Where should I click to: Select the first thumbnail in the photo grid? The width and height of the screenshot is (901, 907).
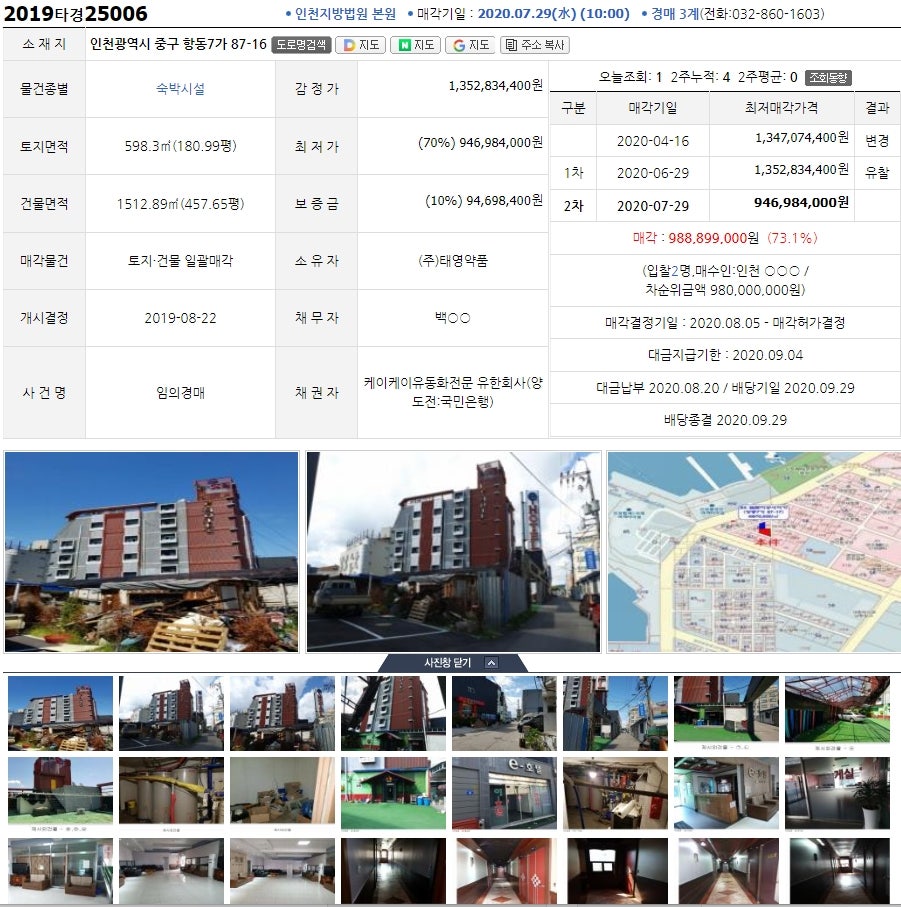[60, 712]
